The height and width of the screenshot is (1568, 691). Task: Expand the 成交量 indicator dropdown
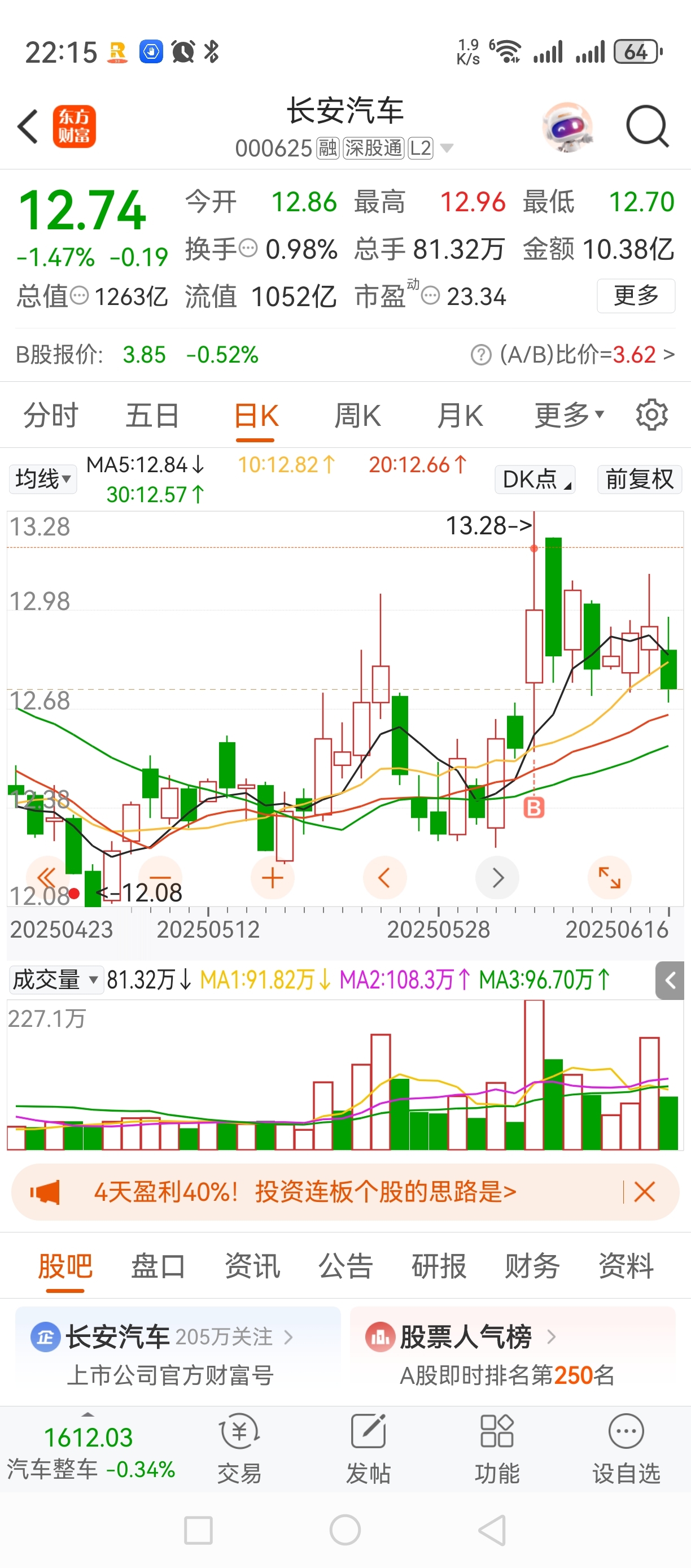coord(55,979)
